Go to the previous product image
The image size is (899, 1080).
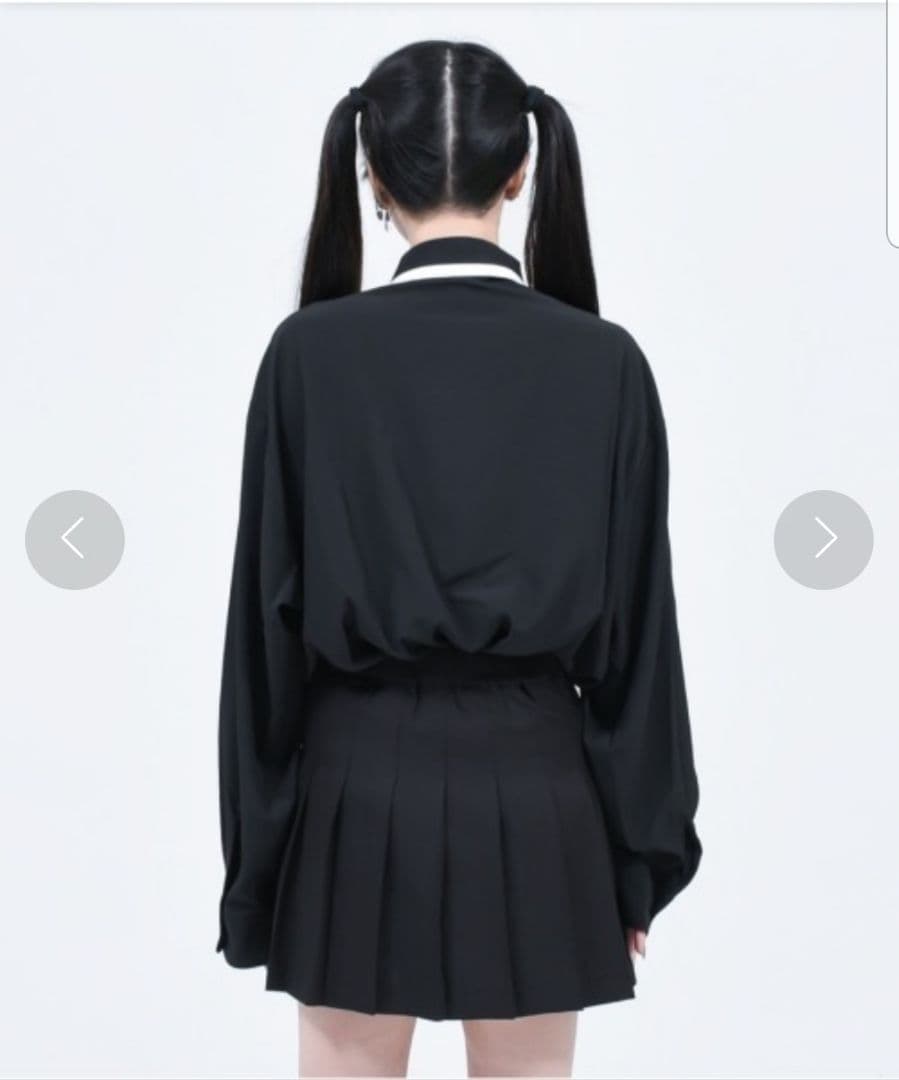point(74,539)
